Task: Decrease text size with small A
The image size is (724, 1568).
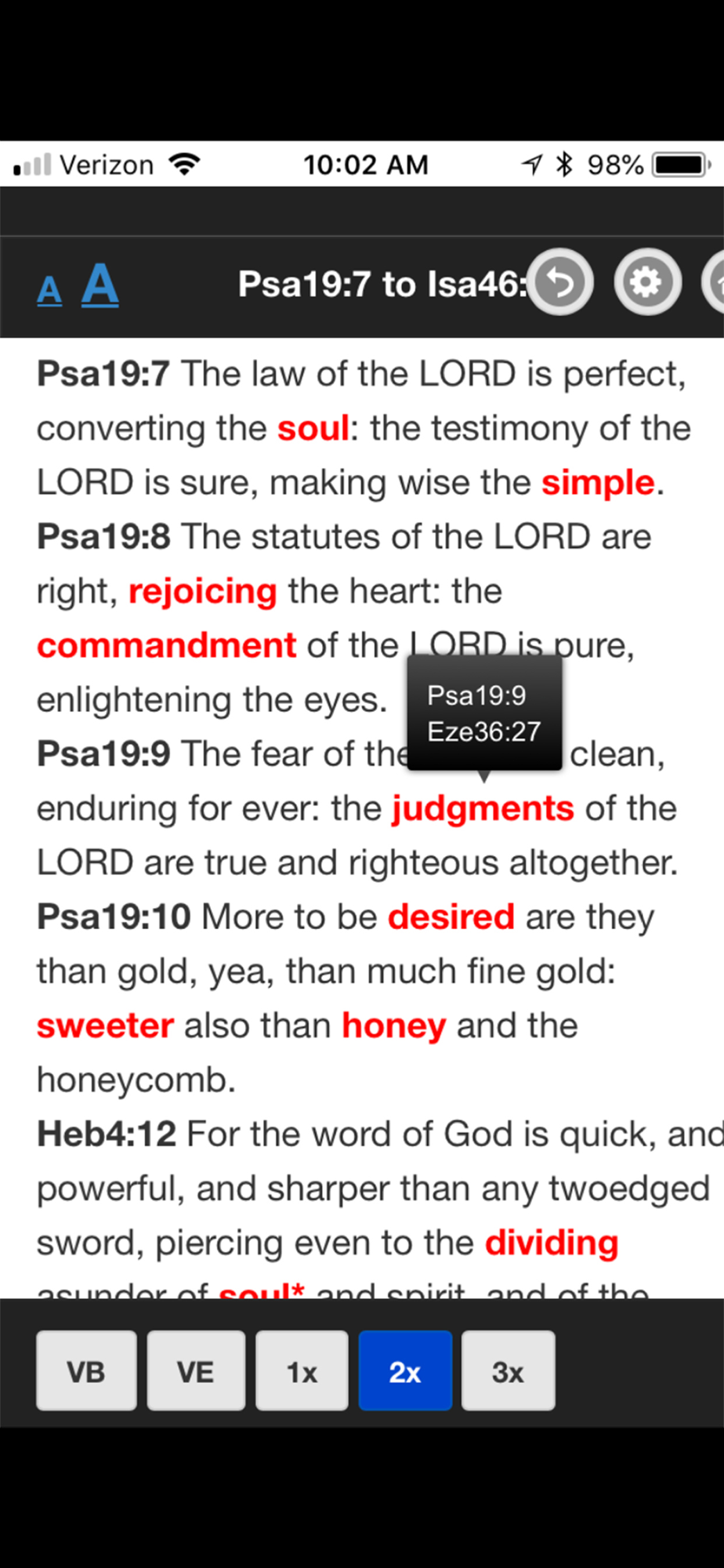Action: (49, 290)
